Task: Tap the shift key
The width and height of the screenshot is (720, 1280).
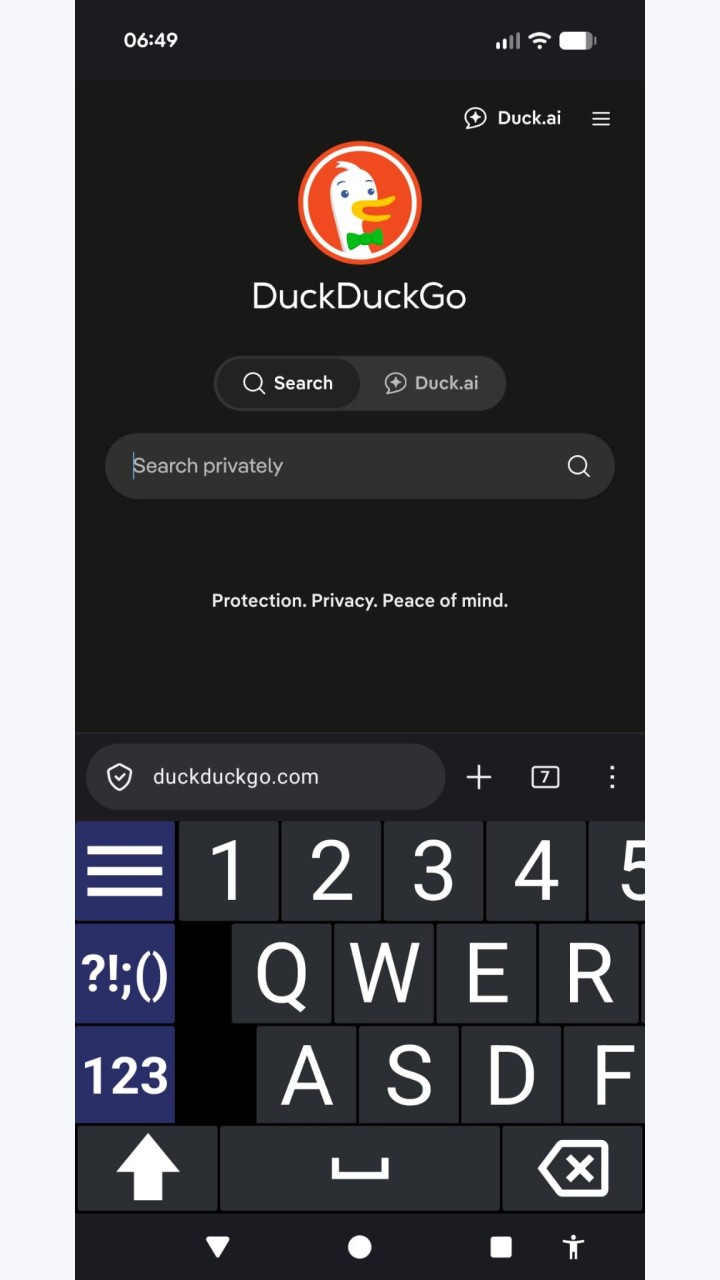Action: (147, 1168)
